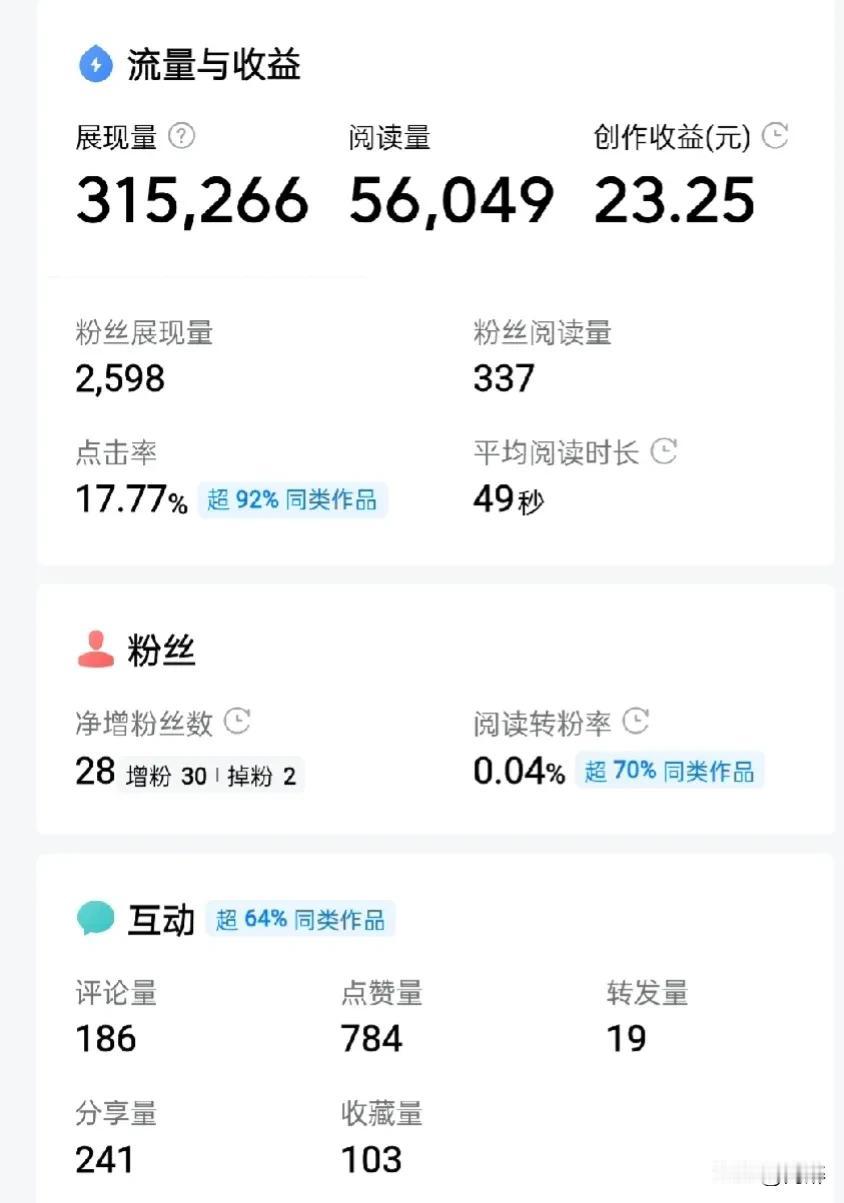This screenshot has height=1203, width=844.
Task: Click the clock icon beside 净增粉丝数
Action: click(x=236, y=721)
